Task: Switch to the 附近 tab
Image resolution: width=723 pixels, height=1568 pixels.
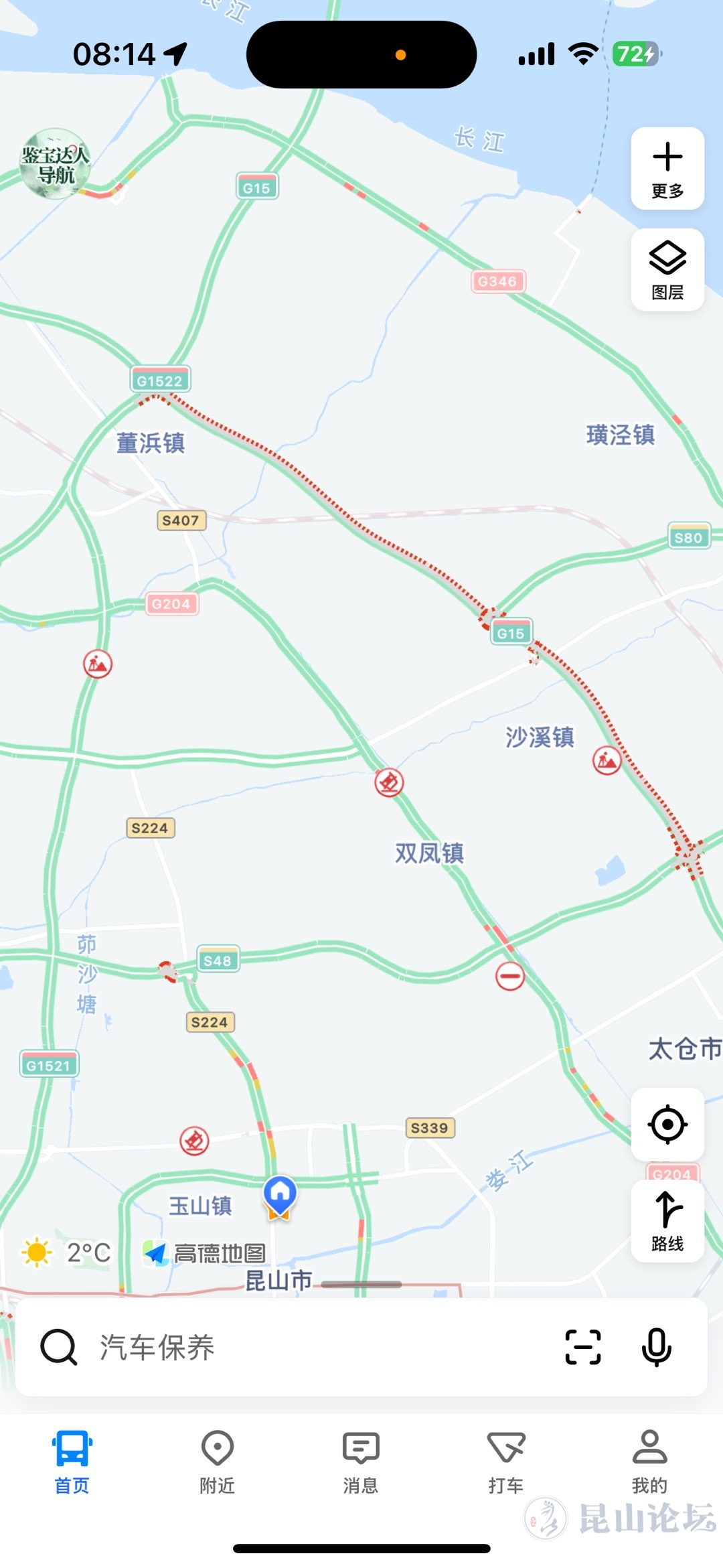Action: 217,1461
